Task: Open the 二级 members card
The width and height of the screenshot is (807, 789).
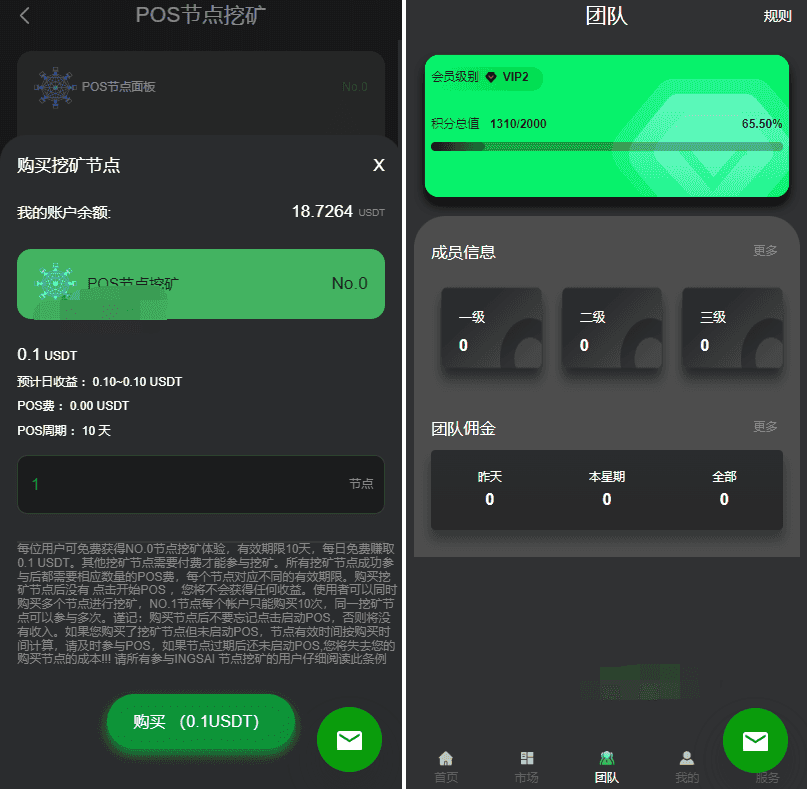Action: click(612, 331)
